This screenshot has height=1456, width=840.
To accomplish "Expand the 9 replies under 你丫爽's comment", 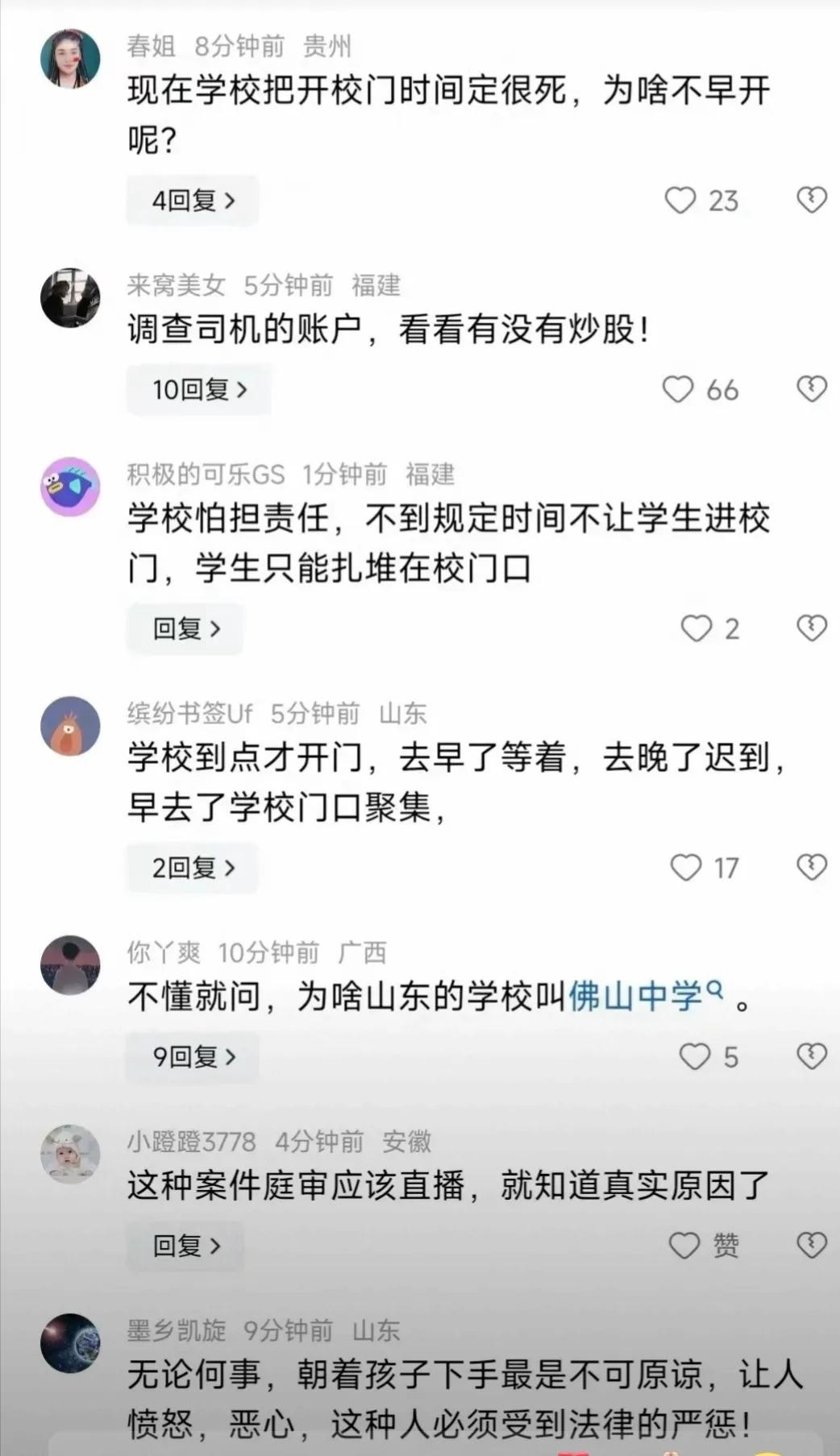I will point(193,1056).
